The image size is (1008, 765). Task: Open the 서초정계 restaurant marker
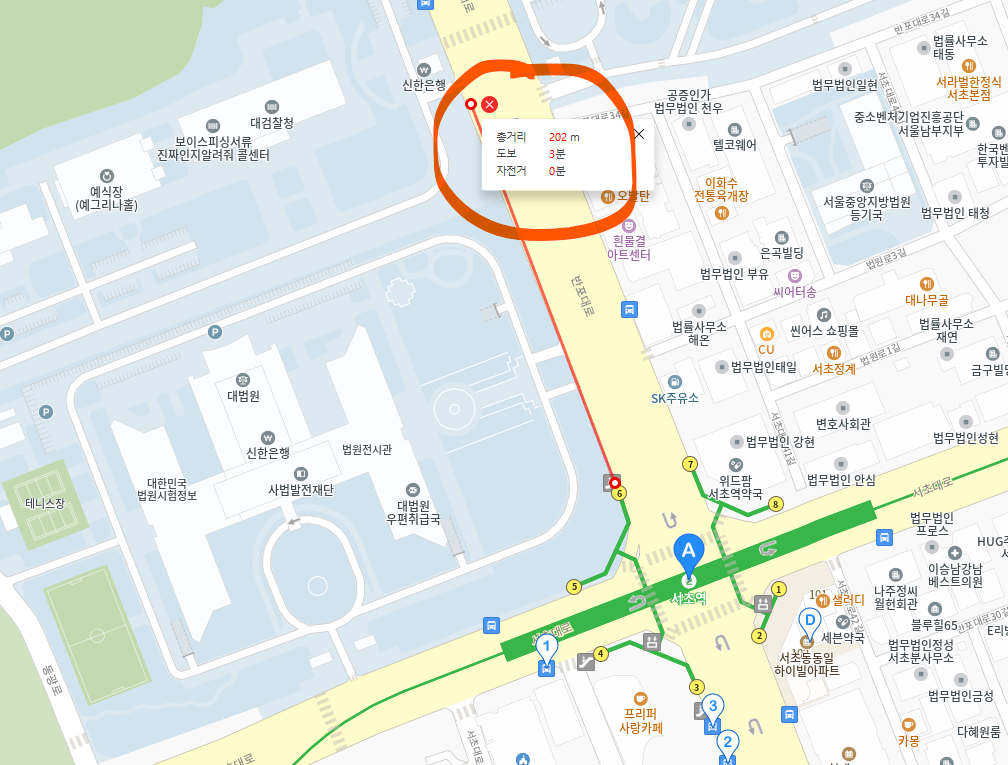click(834, 352)
